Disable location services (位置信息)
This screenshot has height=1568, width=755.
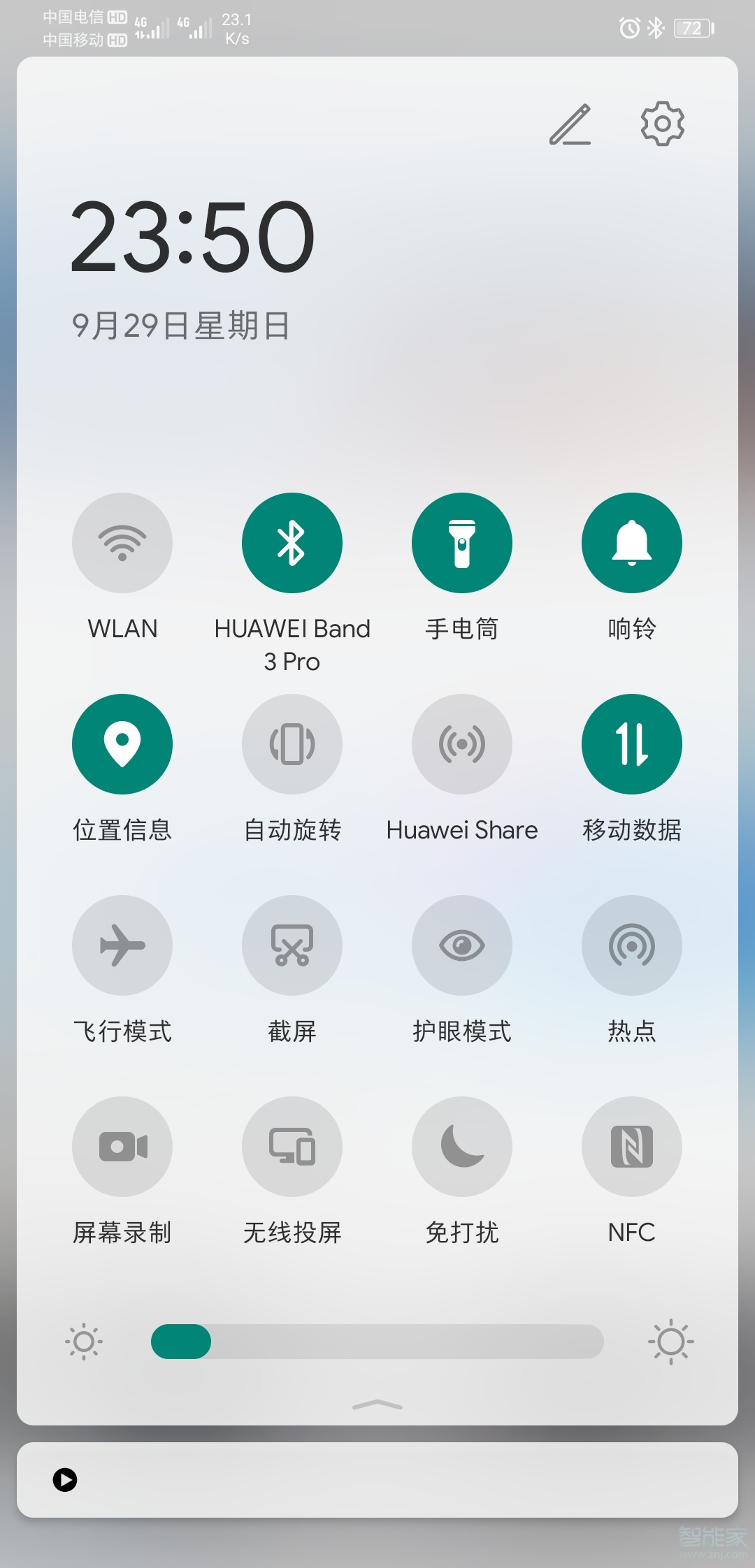pyautogui.click(x=122, y=744)
